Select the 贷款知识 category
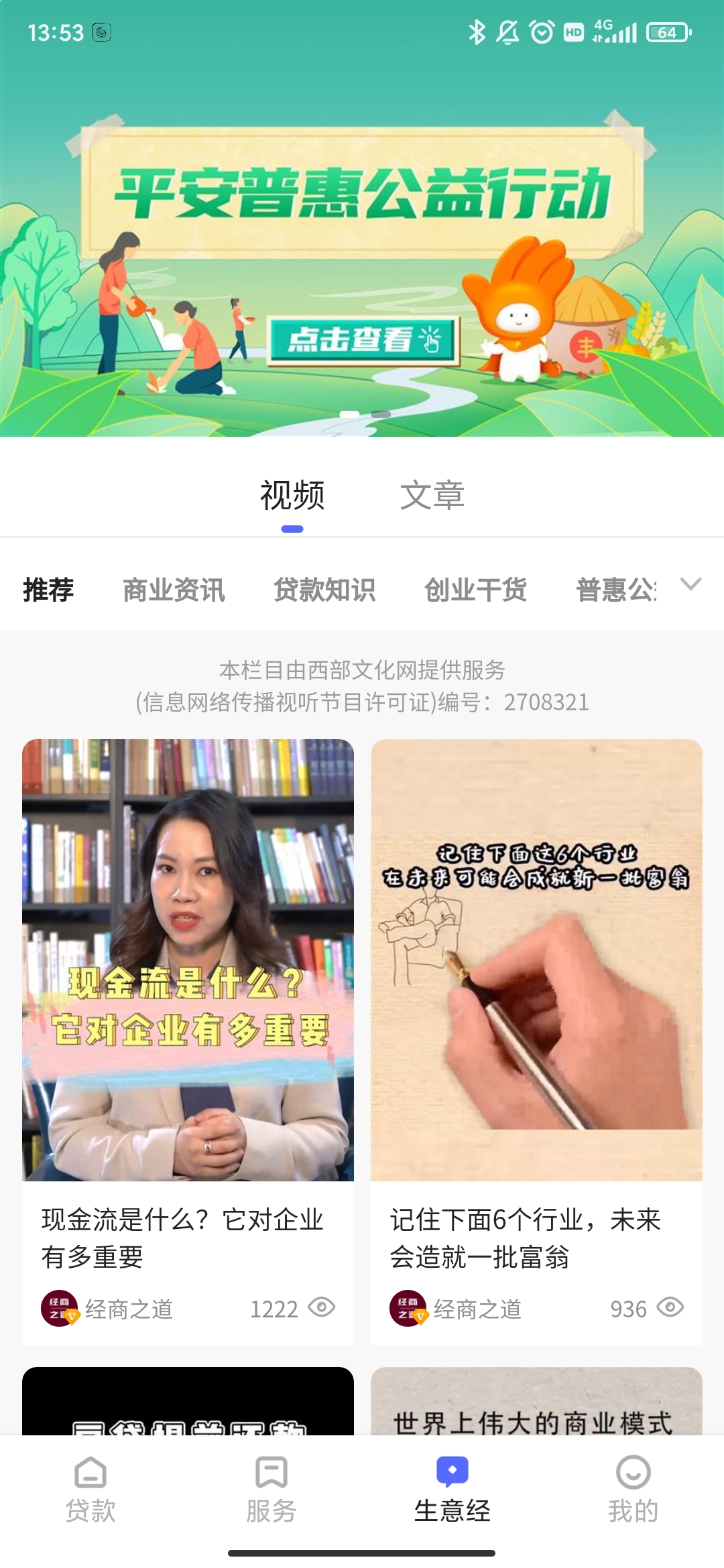The width and height of the screenshot is (724, 1568). (324, 590)
